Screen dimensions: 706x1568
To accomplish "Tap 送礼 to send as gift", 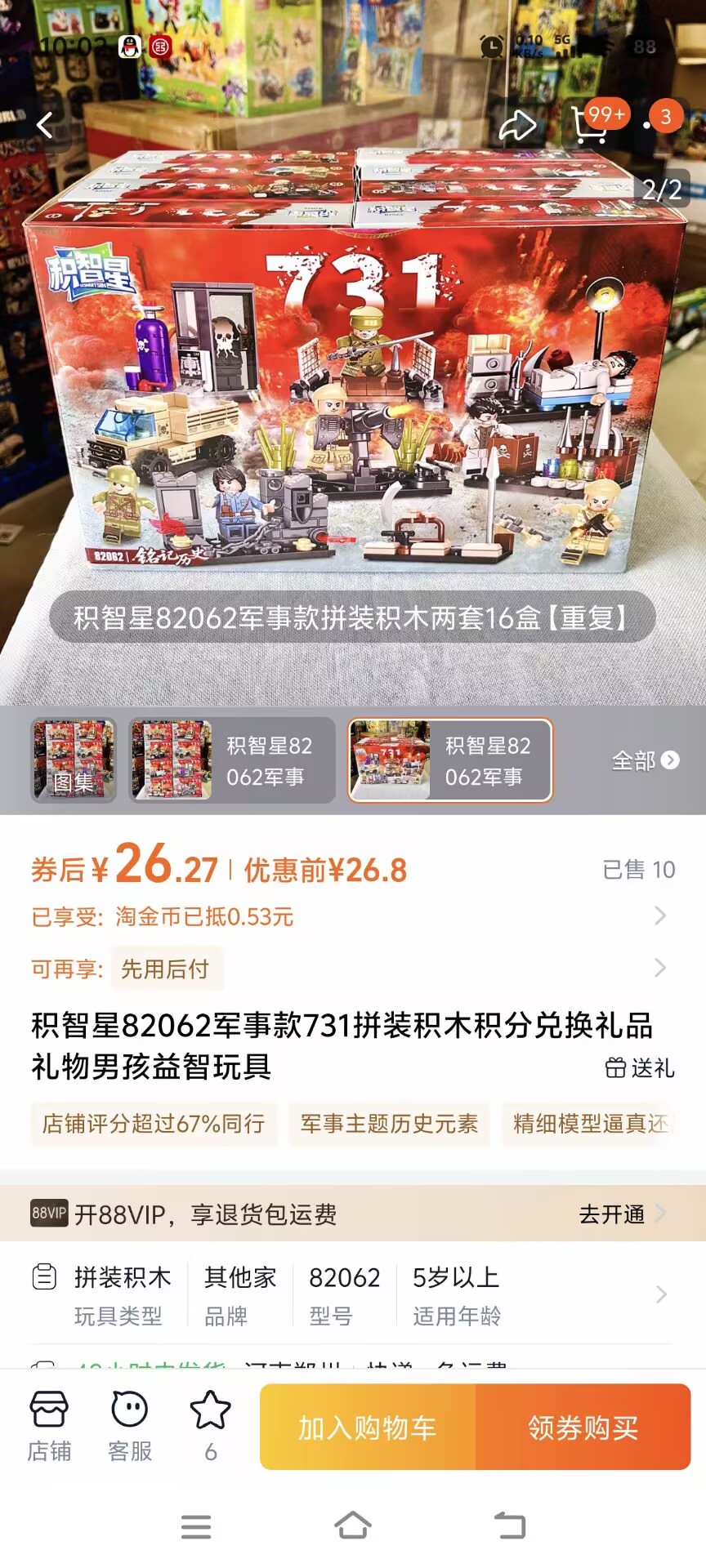I will 640,1067.
